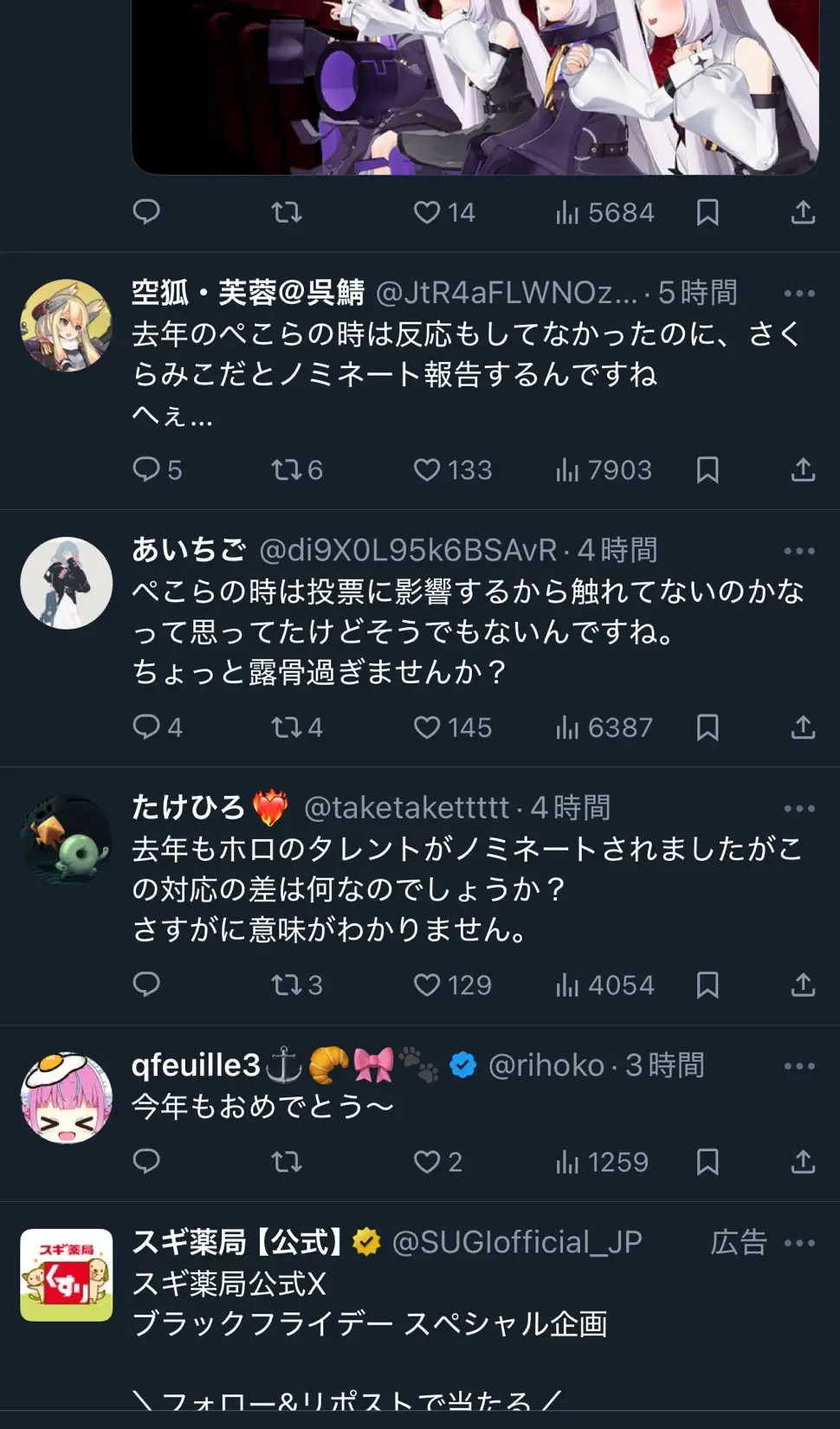Image resolution: width=840 pixels, height=1429 pixels.
Task: Bookmark qfeuille3's reply
Action: [708, 1162]
